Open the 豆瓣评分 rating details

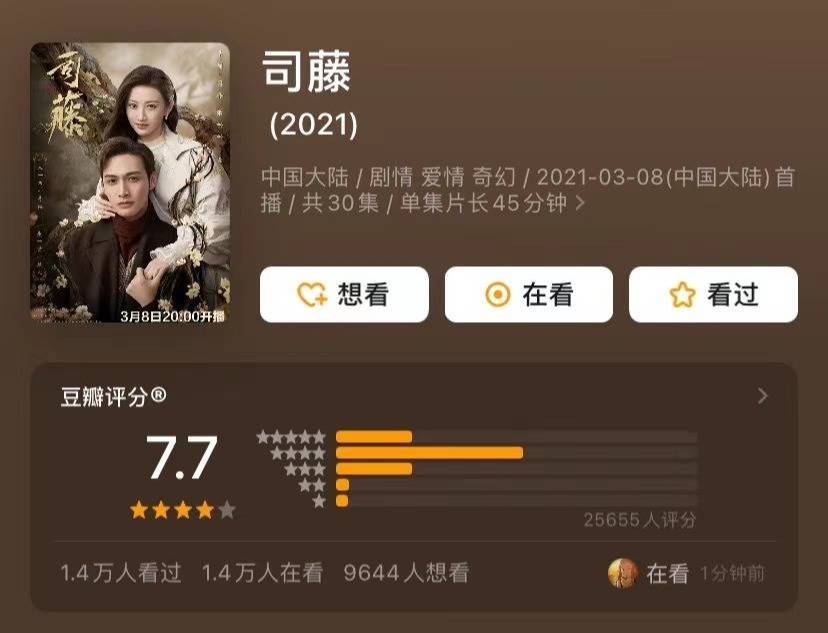pyautogui.click(x=763, y=396)
